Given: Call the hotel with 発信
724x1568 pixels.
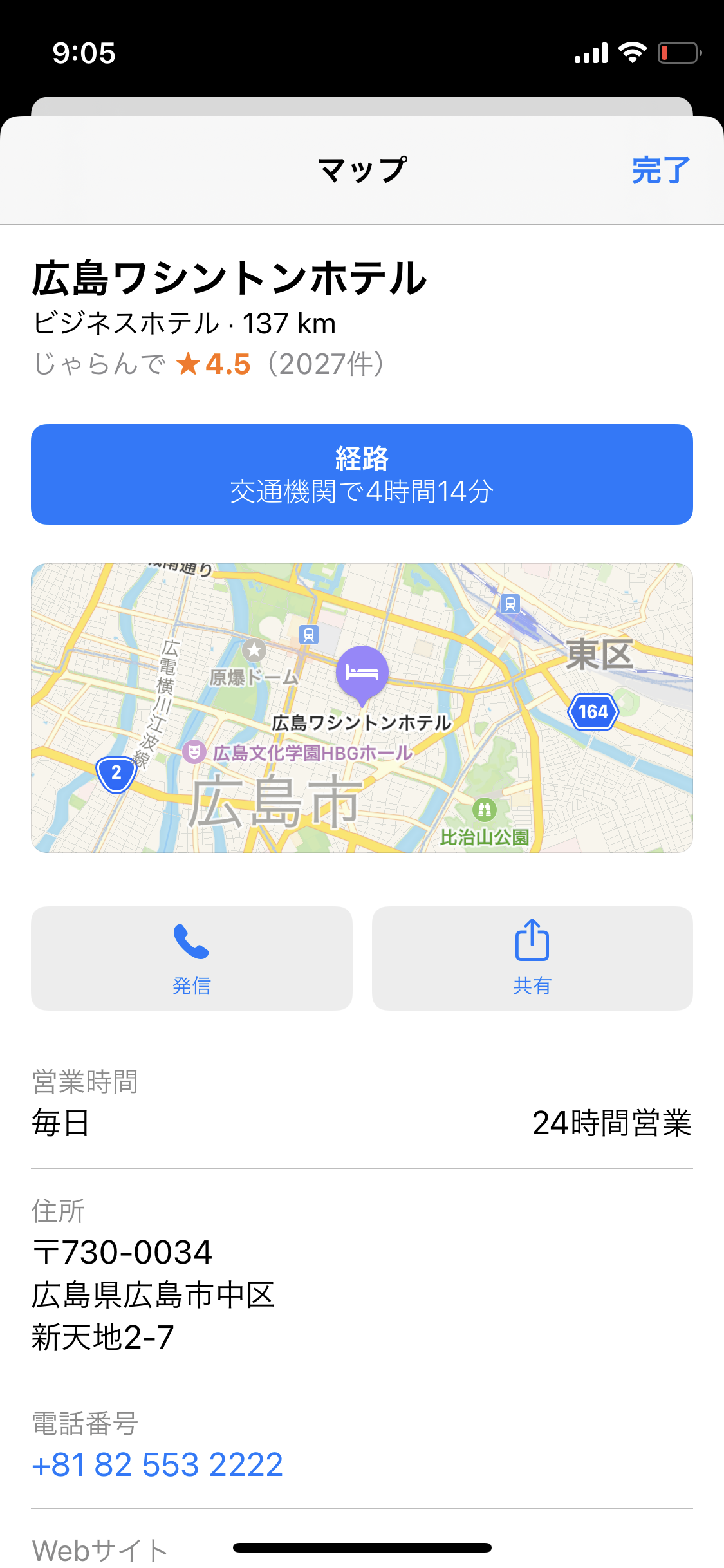Looking at the screenshot, I should (x=191, y=958).
